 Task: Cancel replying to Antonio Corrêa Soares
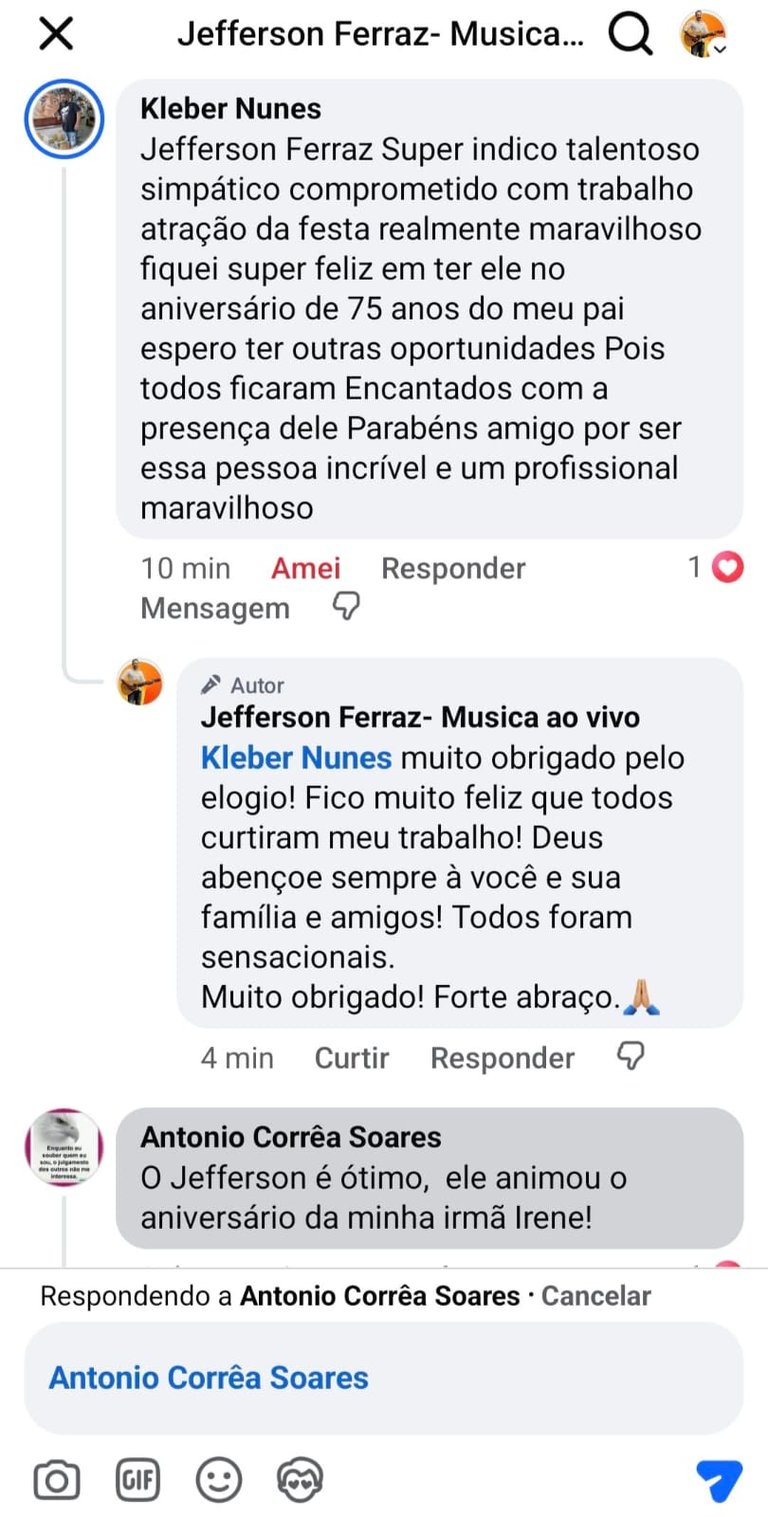(596, 1296)
